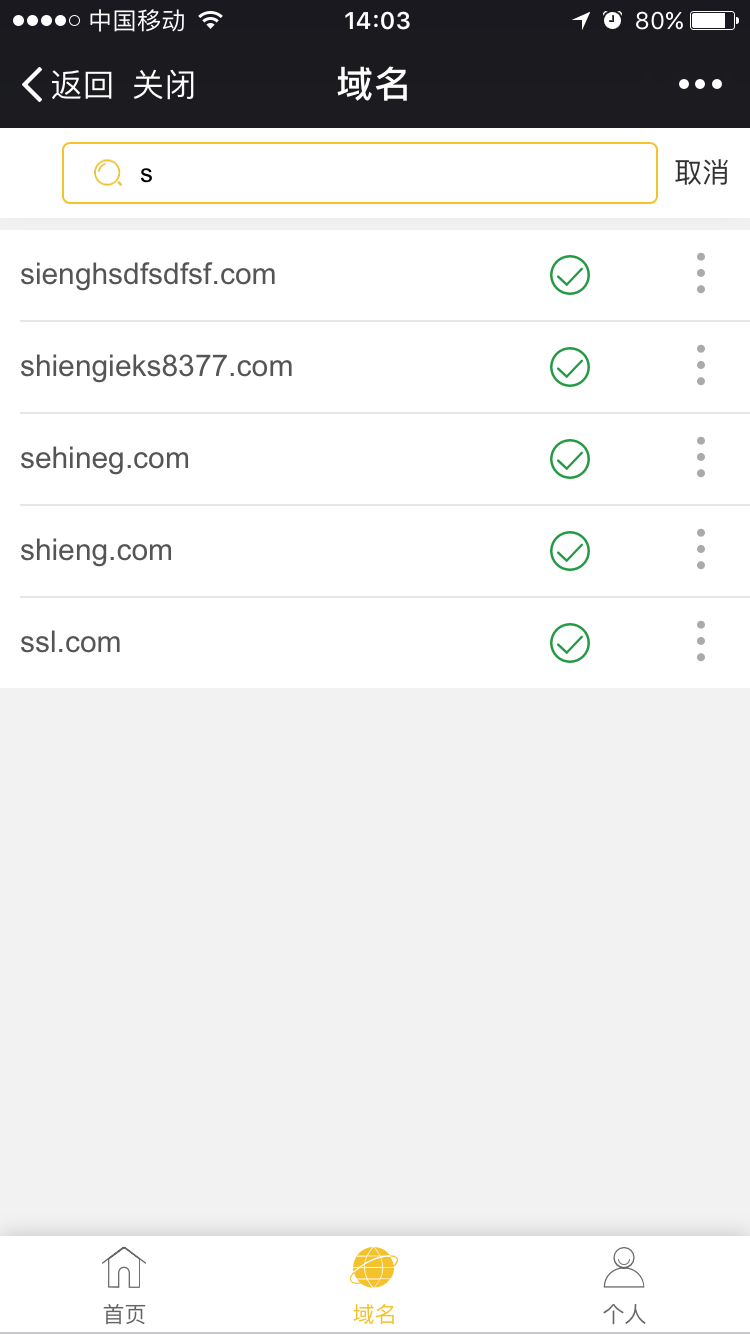View sehineg.com domain details
This screenshot has height=1334, width=750.
(105, 458)
